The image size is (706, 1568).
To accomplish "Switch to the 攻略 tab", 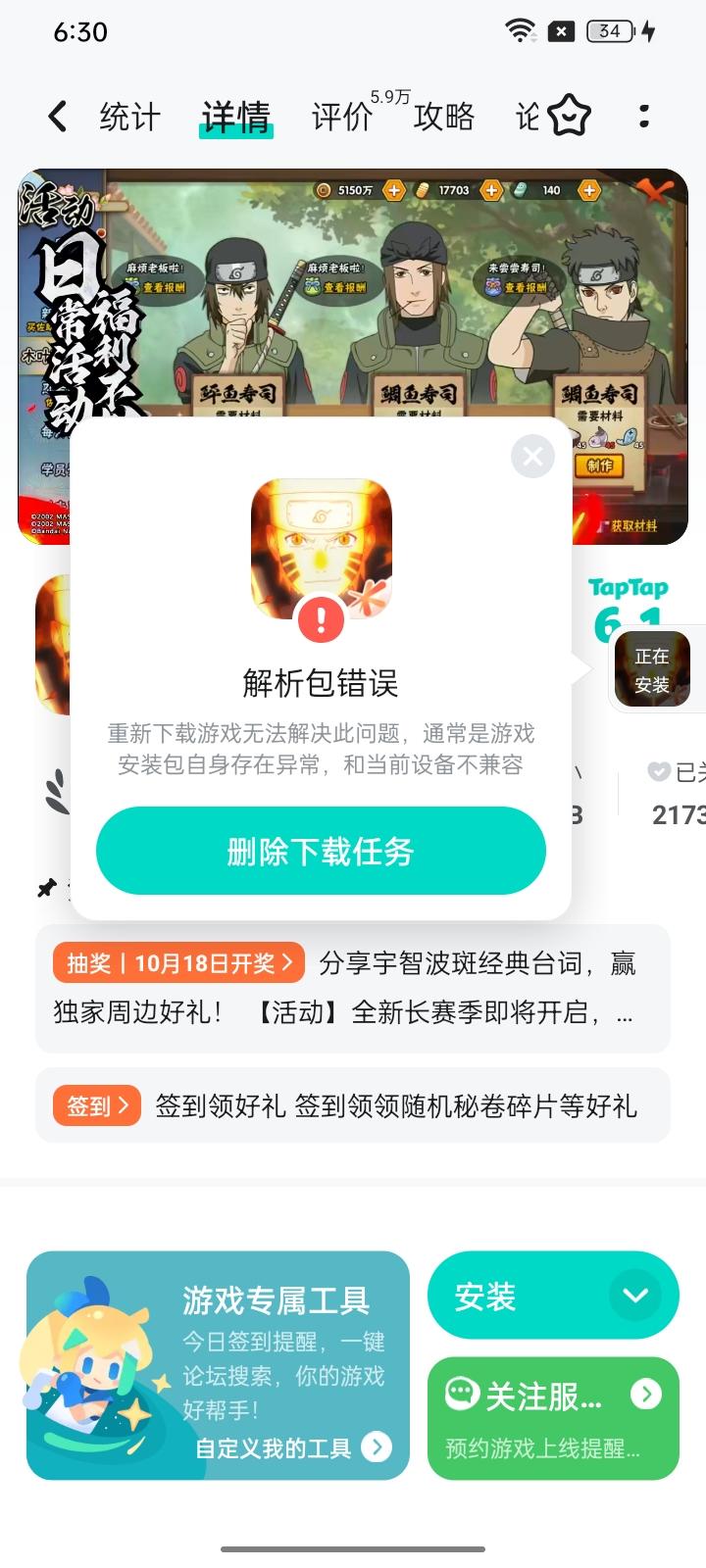I will coord(443,117).
